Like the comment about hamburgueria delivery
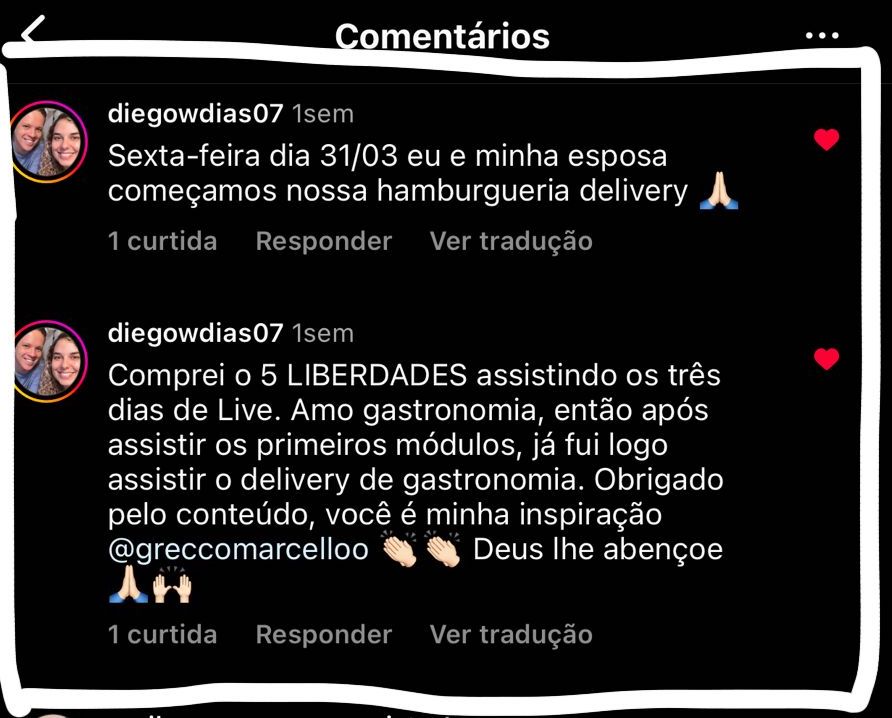This screenshot has height=718, width=892. pyautogui.click(x=826, y=141)
